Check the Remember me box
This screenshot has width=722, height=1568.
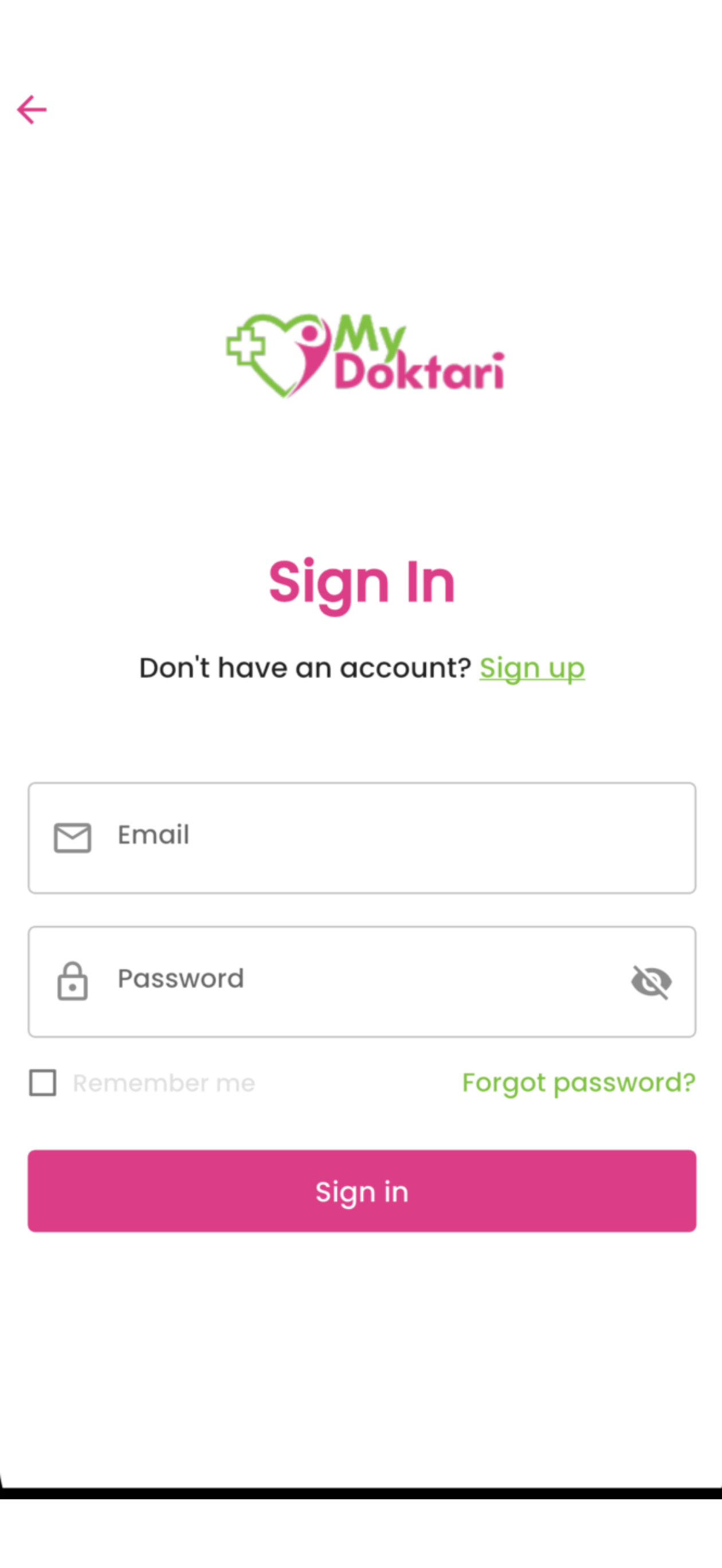point(42,1083)
